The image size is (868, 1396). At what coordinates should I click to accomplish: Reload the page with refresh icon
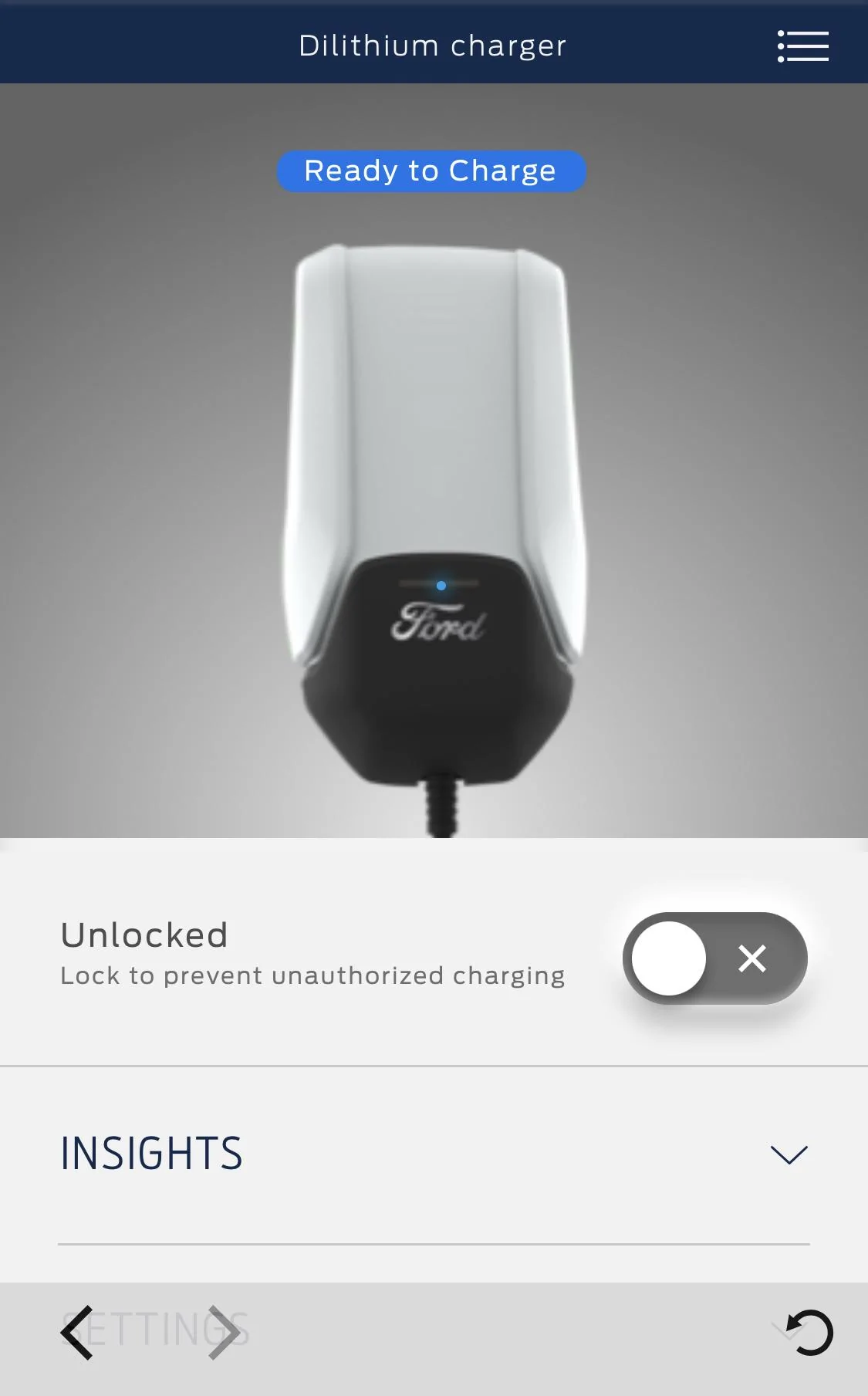point(810,1333)
